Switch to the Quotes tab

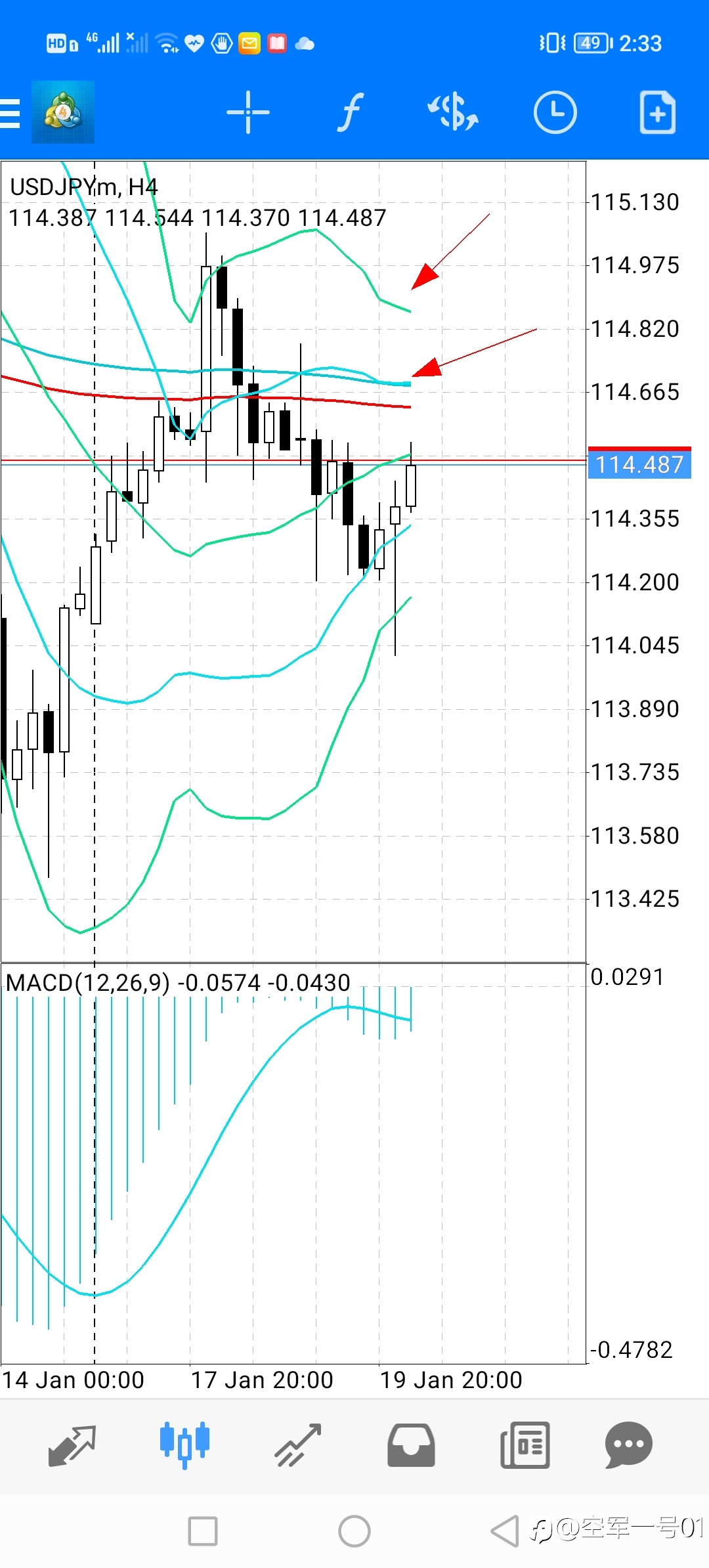point(72,1445)
